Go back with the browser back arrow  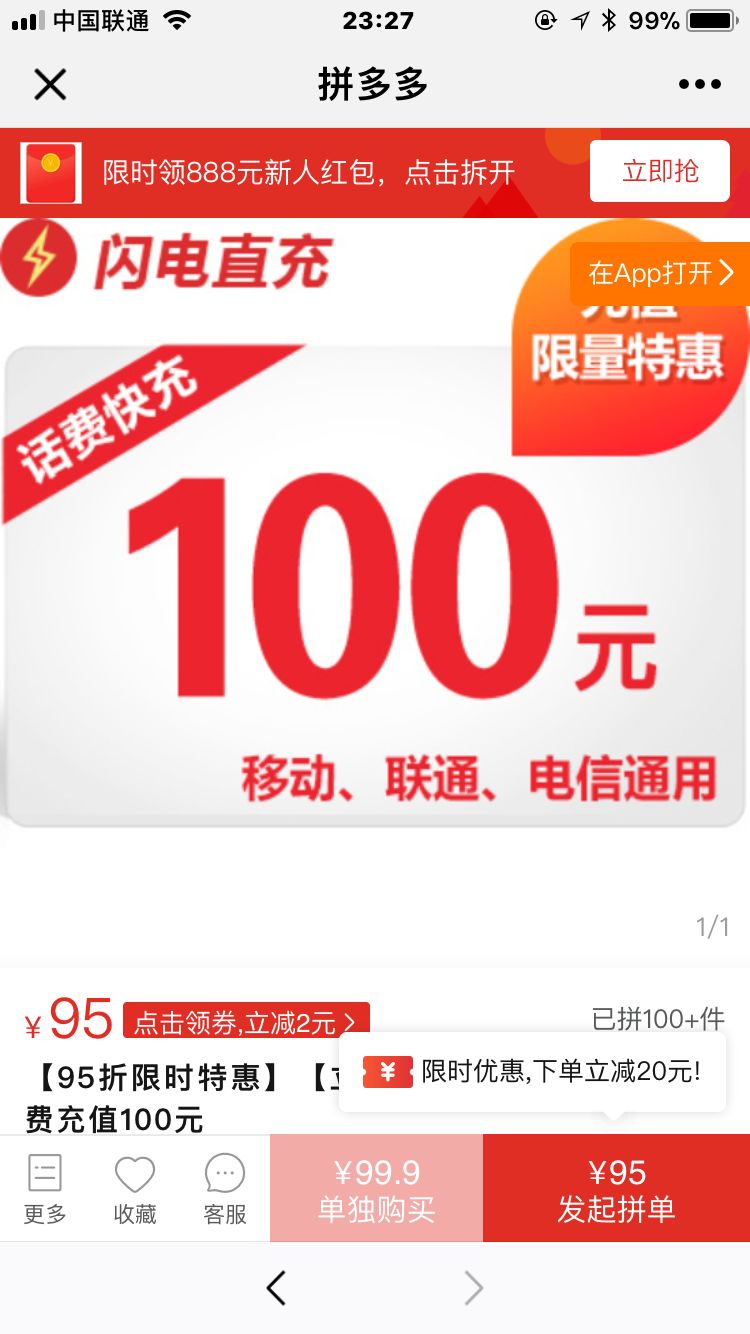coord(277,1288)
